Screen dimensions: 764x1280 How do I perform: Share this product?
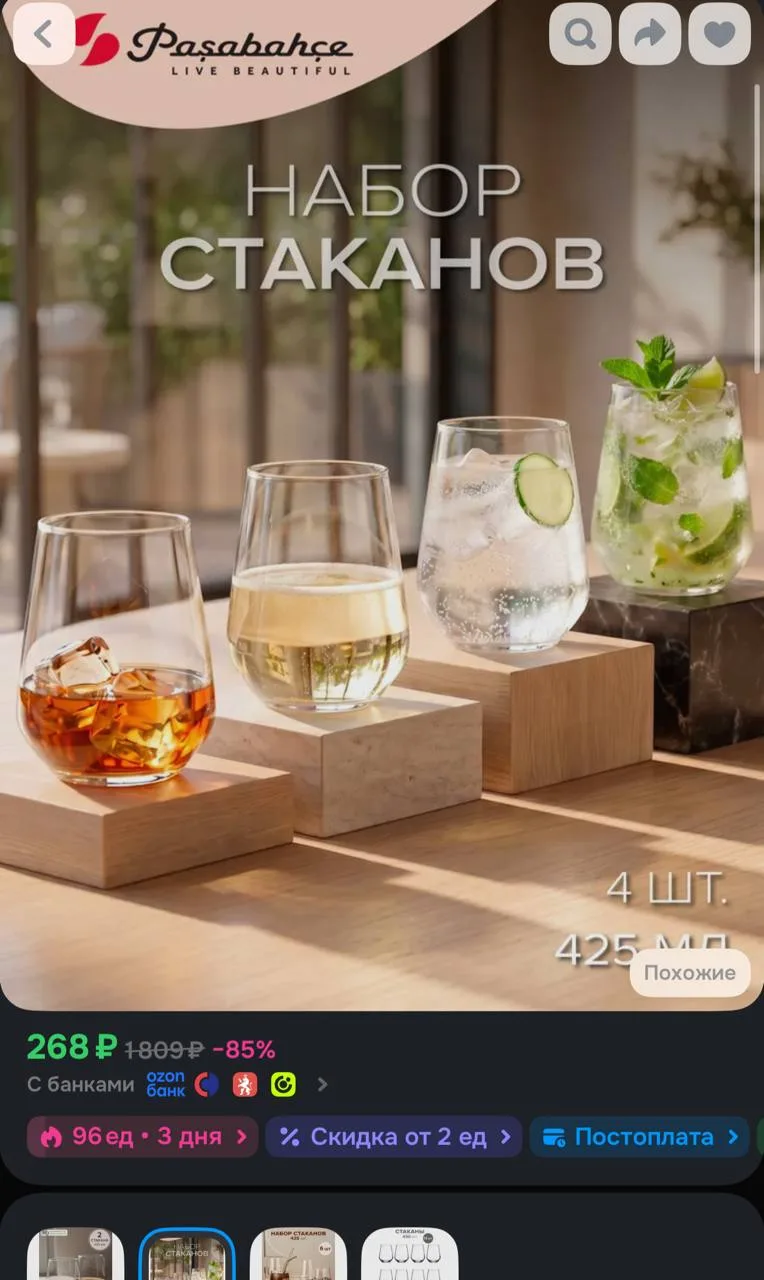650,34
